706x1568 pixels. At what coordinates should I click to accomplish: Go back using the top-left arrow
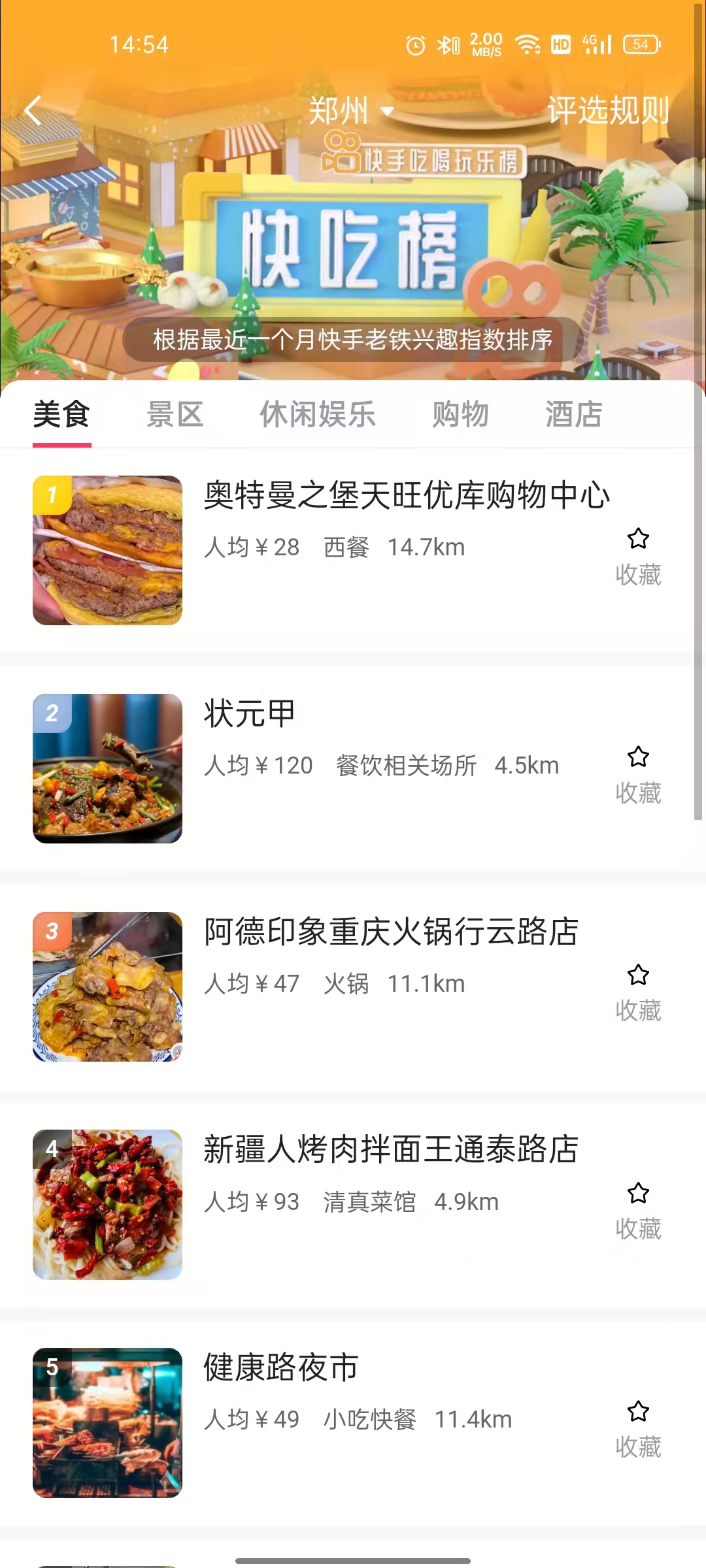point(33,110)
